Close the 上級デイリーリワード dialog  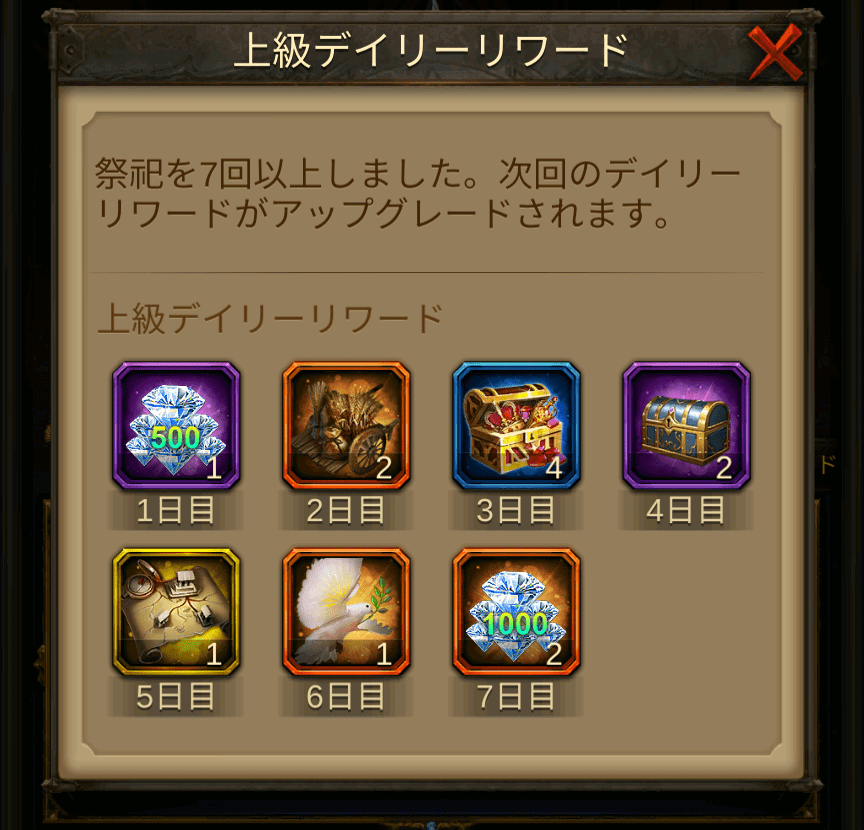click(x=776, y=51)
